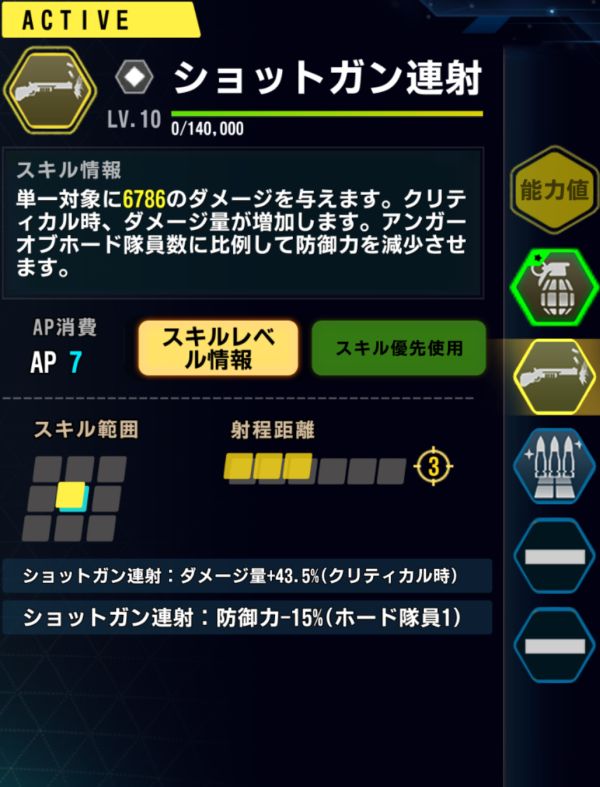Open the 能力値 stats tab

coord(553,190)
